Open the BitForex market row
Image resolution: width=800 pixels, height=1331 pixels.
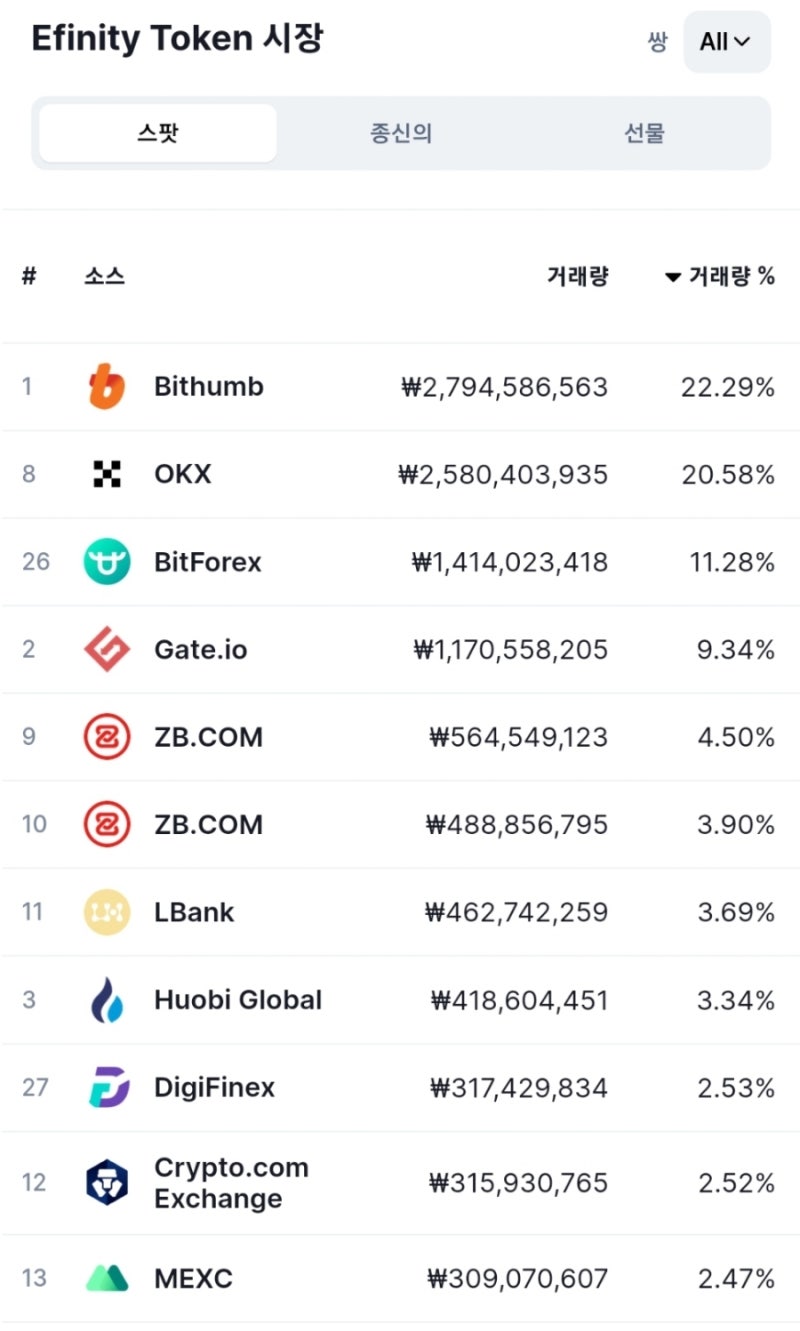(400, 562)
